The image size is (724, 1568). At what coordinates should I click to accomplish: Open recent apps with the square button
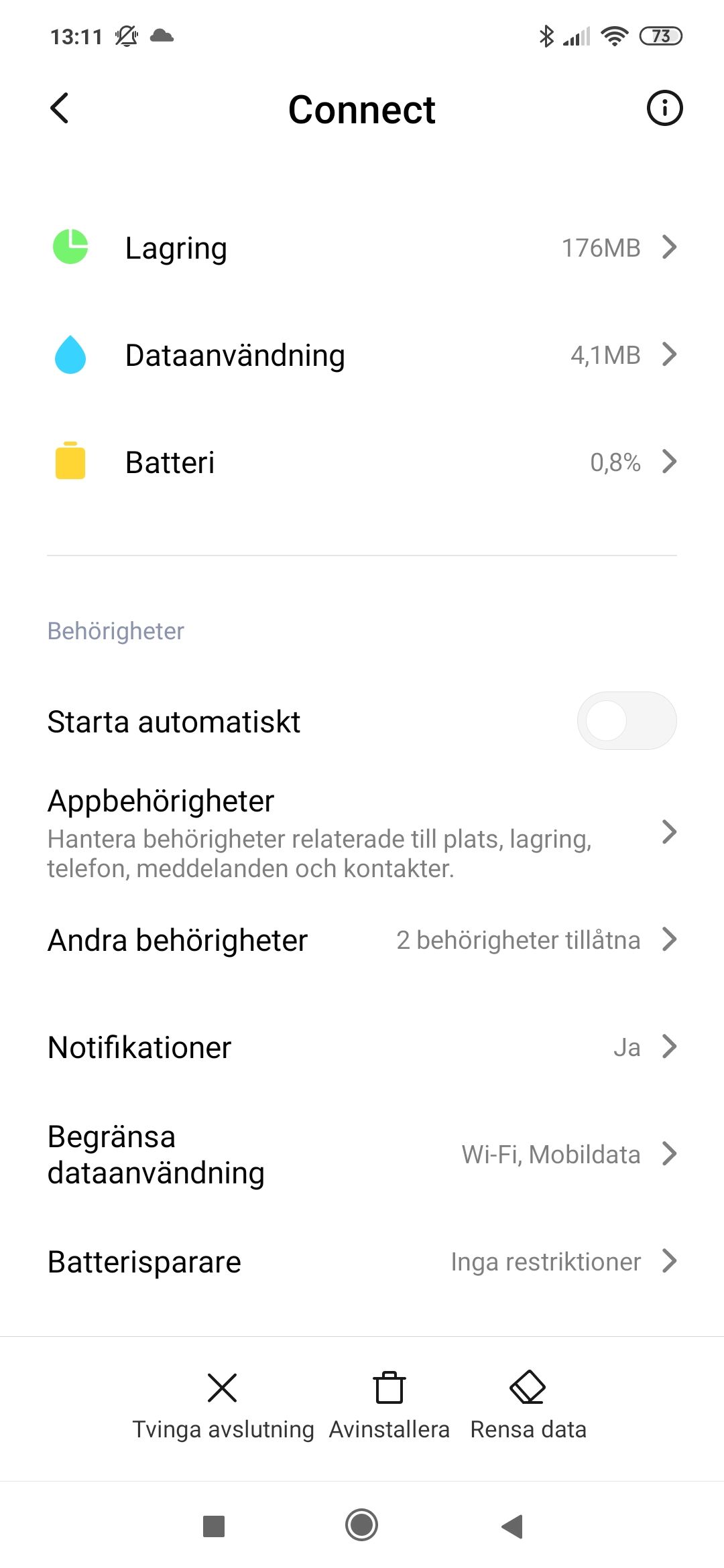tap(214, 1526)
